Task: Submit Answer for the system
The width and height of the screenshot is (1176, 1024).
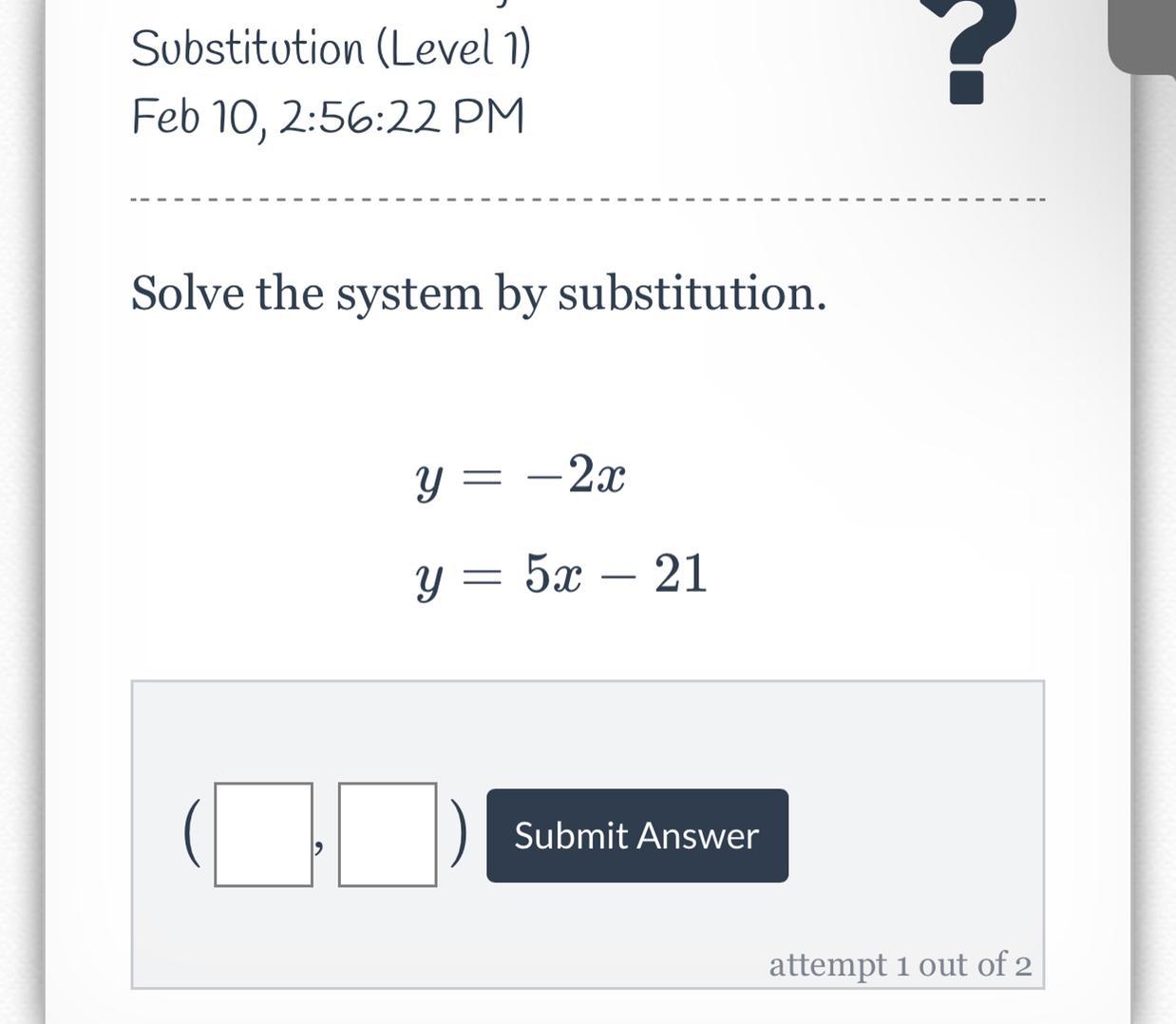Action: 636,835
